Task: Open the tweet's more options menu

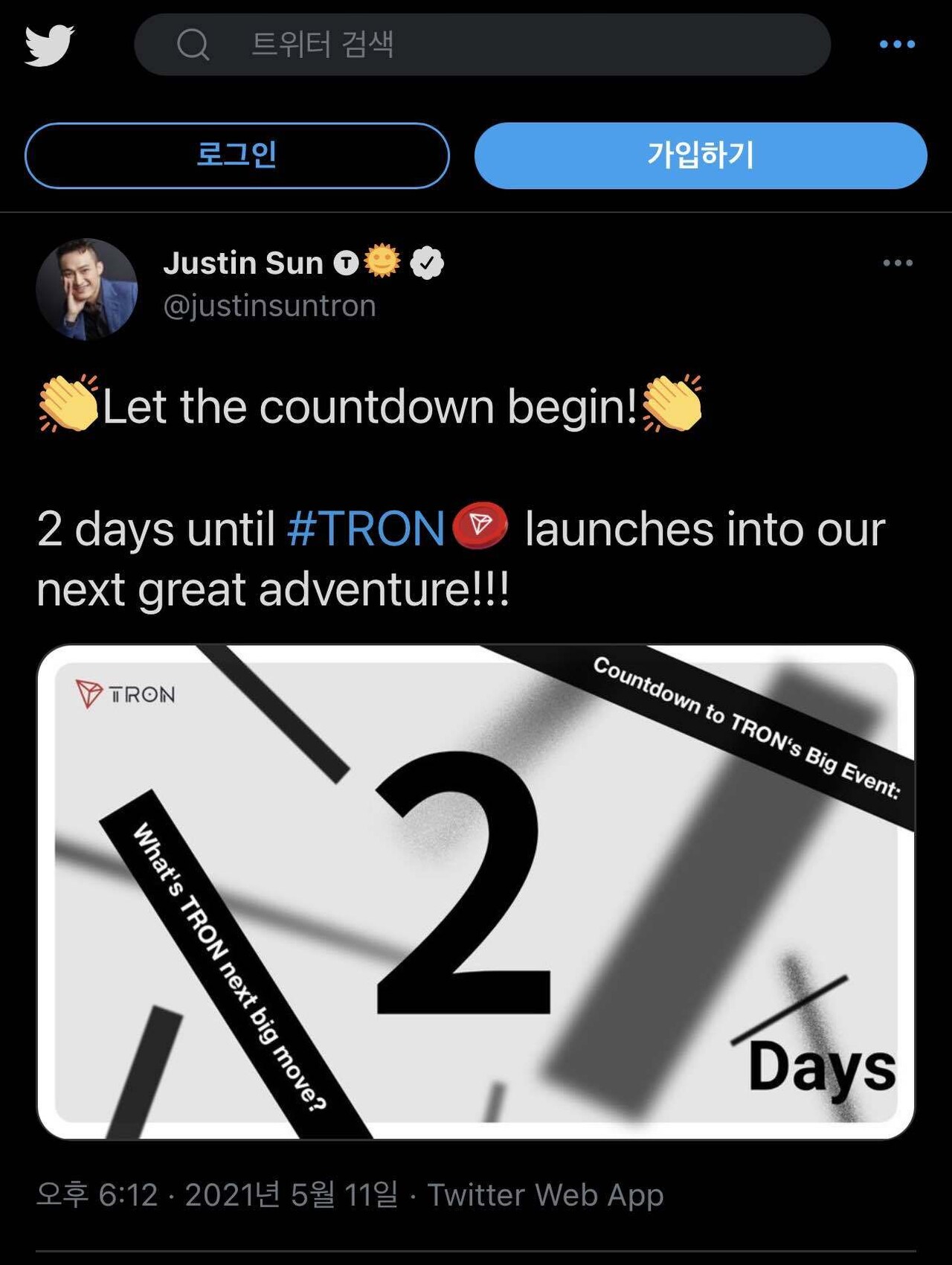Action: 897,263
